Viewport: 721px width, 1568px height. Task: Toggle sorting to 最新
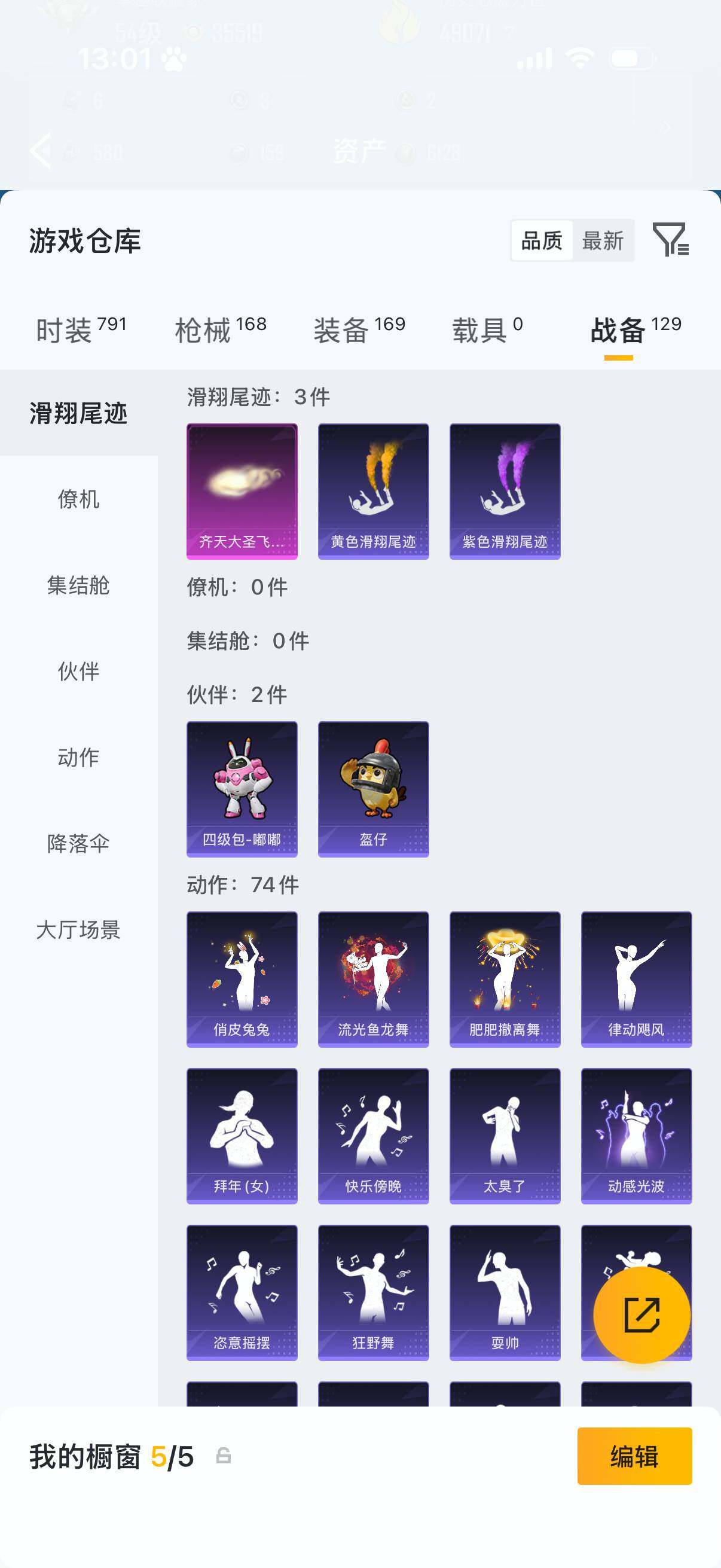(603, 242)
